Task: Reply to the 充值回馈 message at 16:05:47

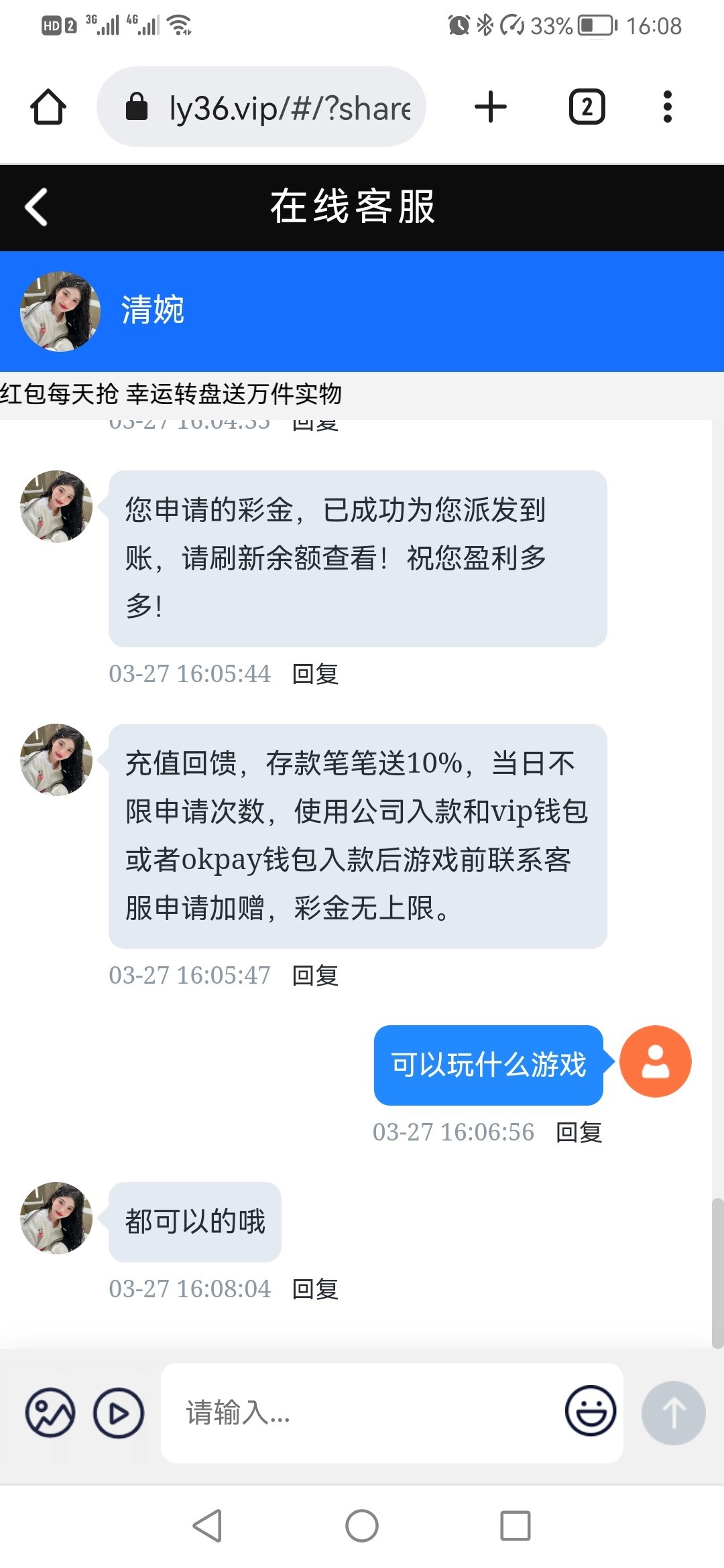Action: click(315, 976)
